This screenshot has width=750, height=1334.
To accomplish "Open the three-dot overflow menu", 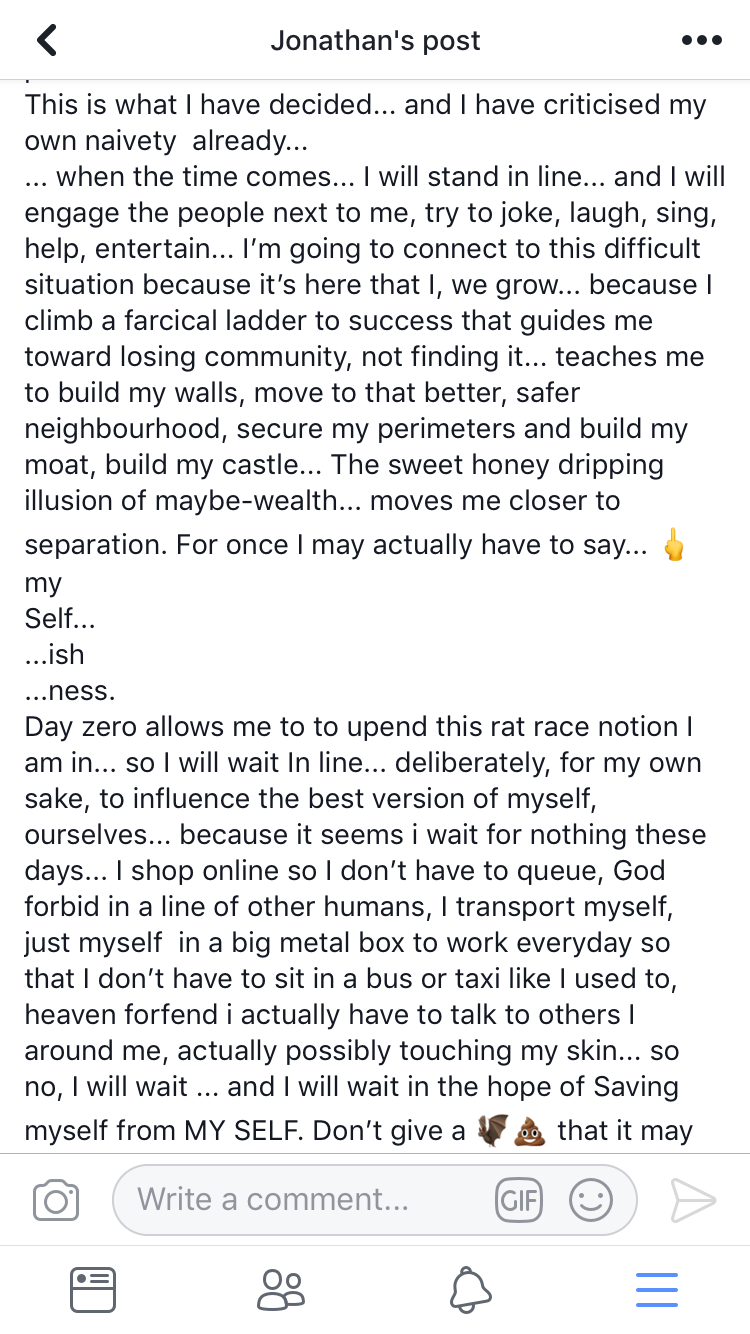I will 701,41.
